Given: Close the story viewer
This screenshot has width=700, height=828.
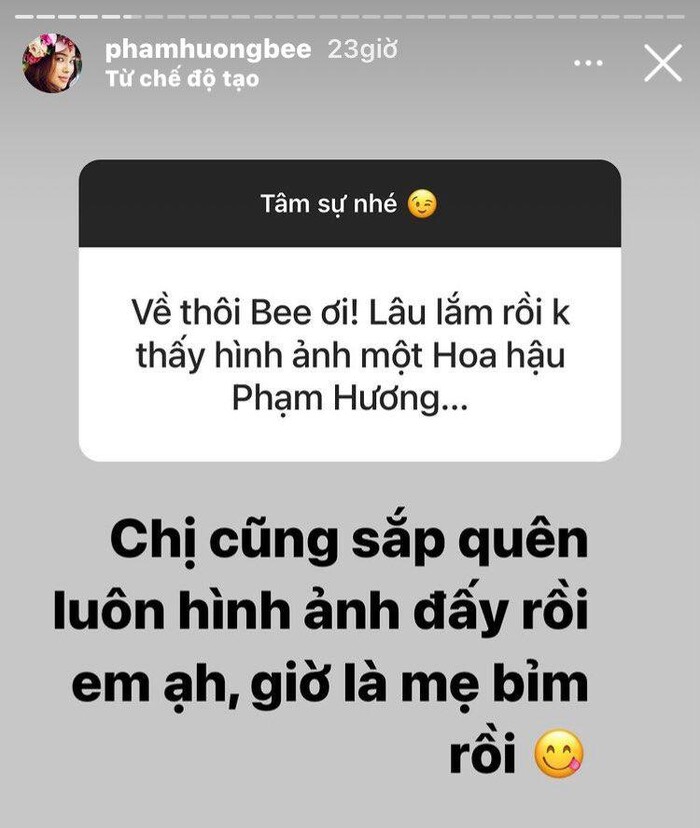Looking at the screenshot, I should point(662,63).
